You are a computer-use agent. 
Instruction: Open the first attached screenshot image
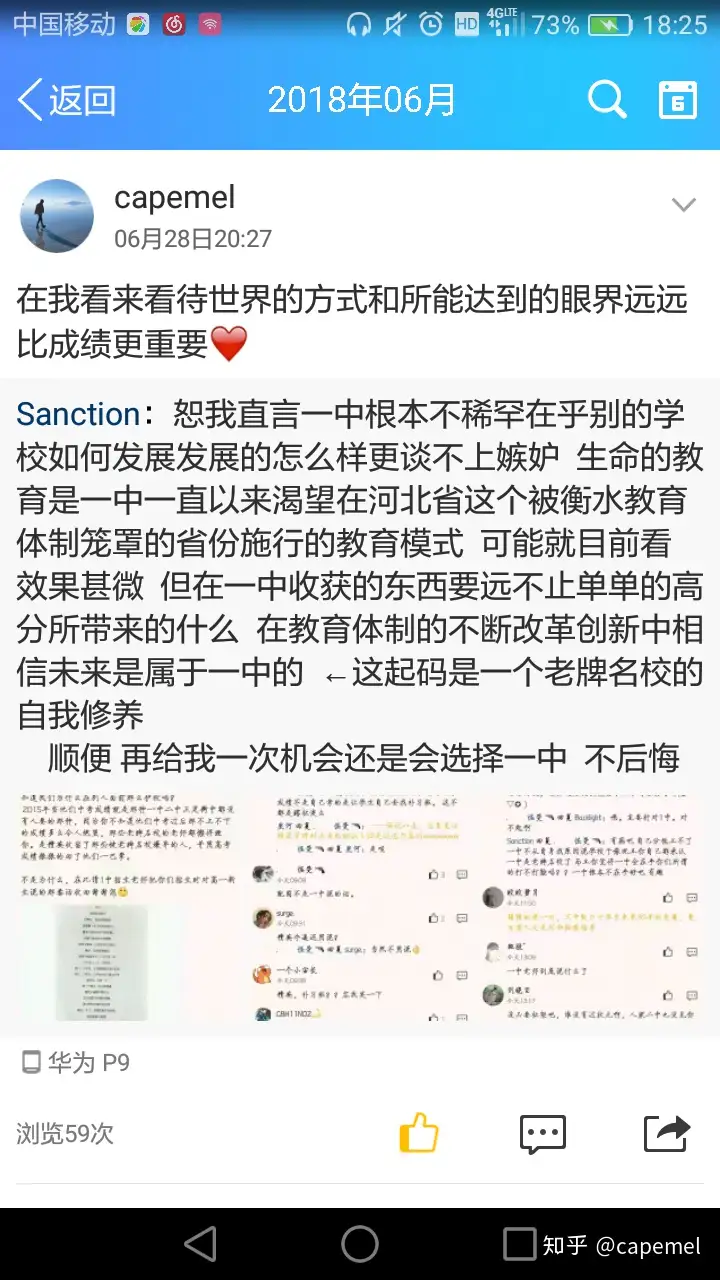[130, 908]
